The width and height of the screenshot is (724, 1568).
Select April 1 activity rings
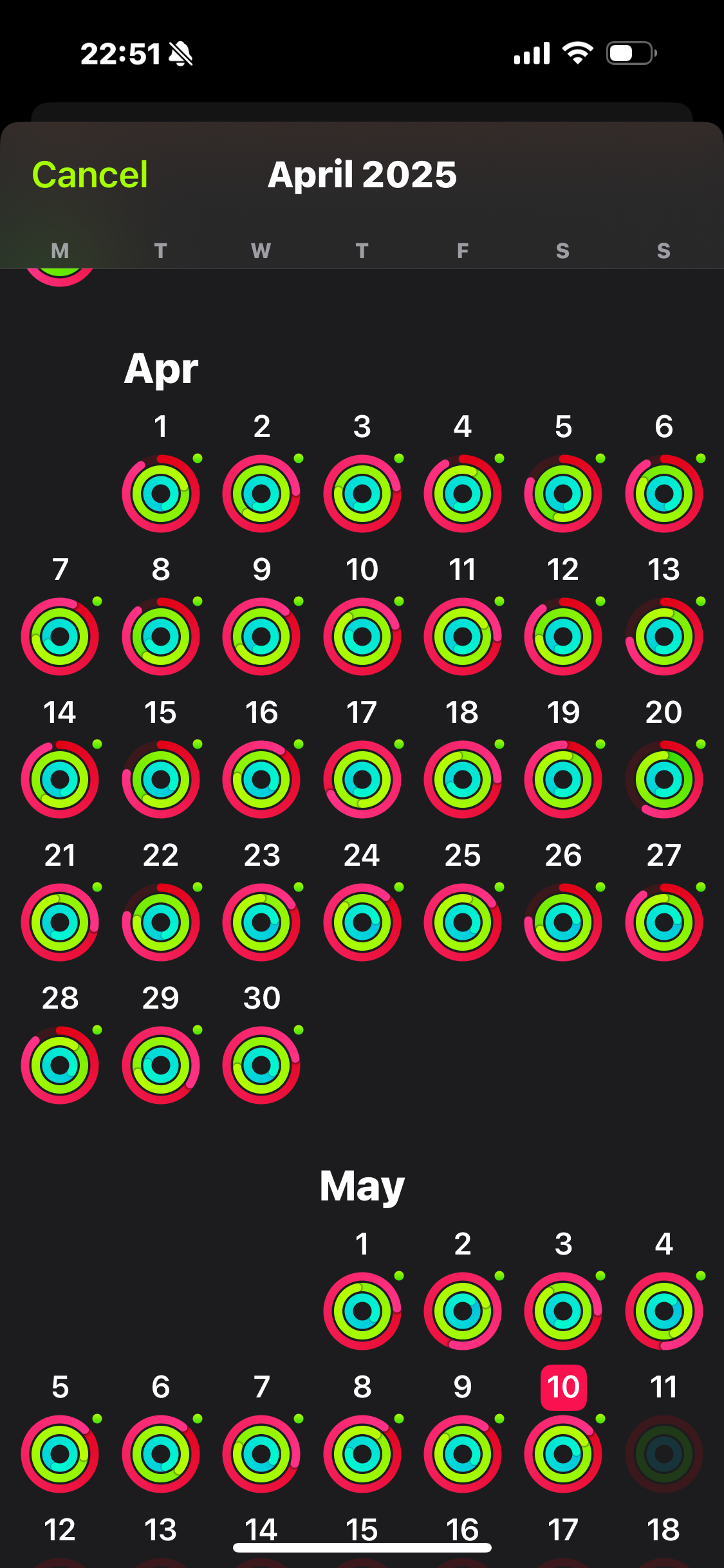point(161,494)
